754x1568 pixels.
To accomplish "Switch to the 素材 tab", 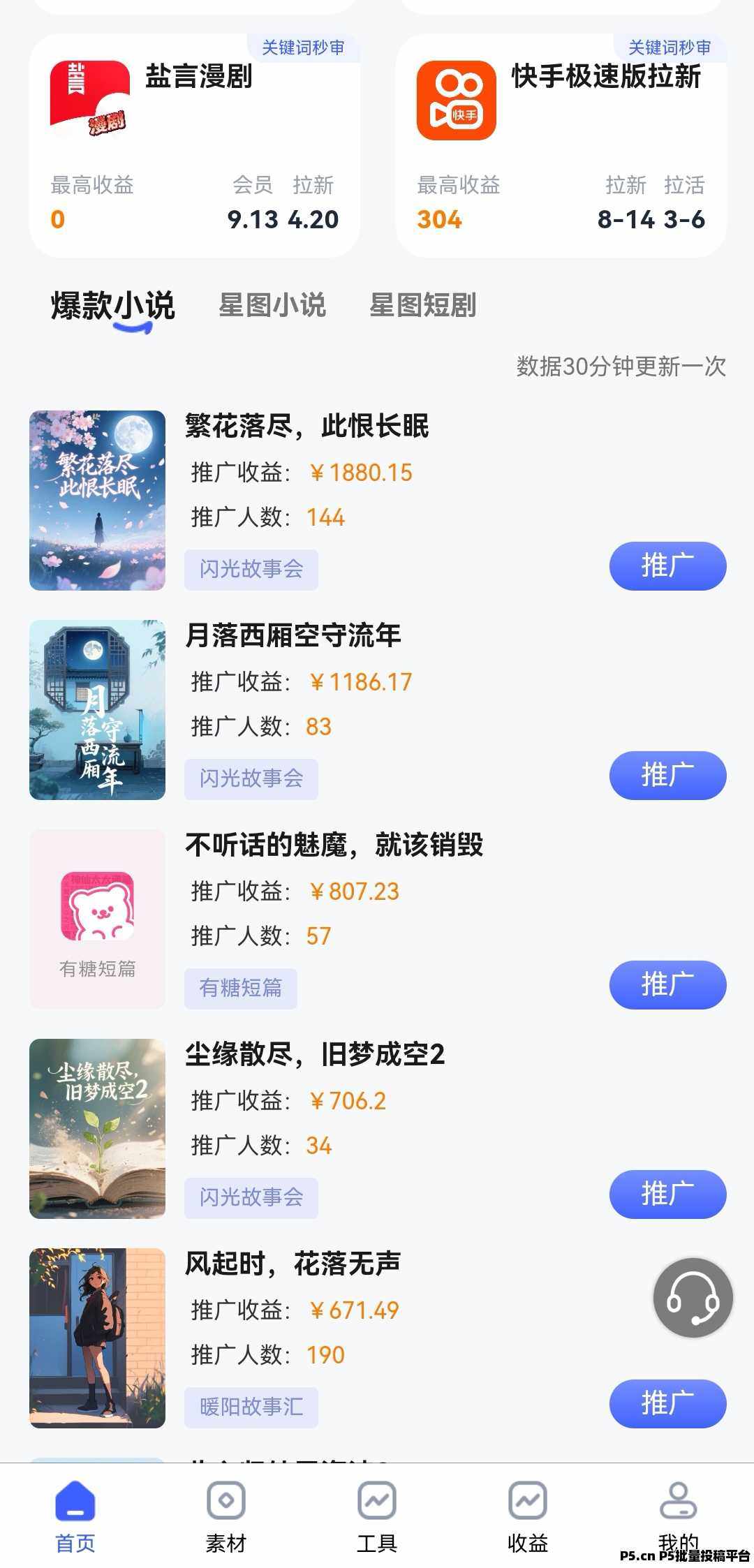I will [226, 1515].
